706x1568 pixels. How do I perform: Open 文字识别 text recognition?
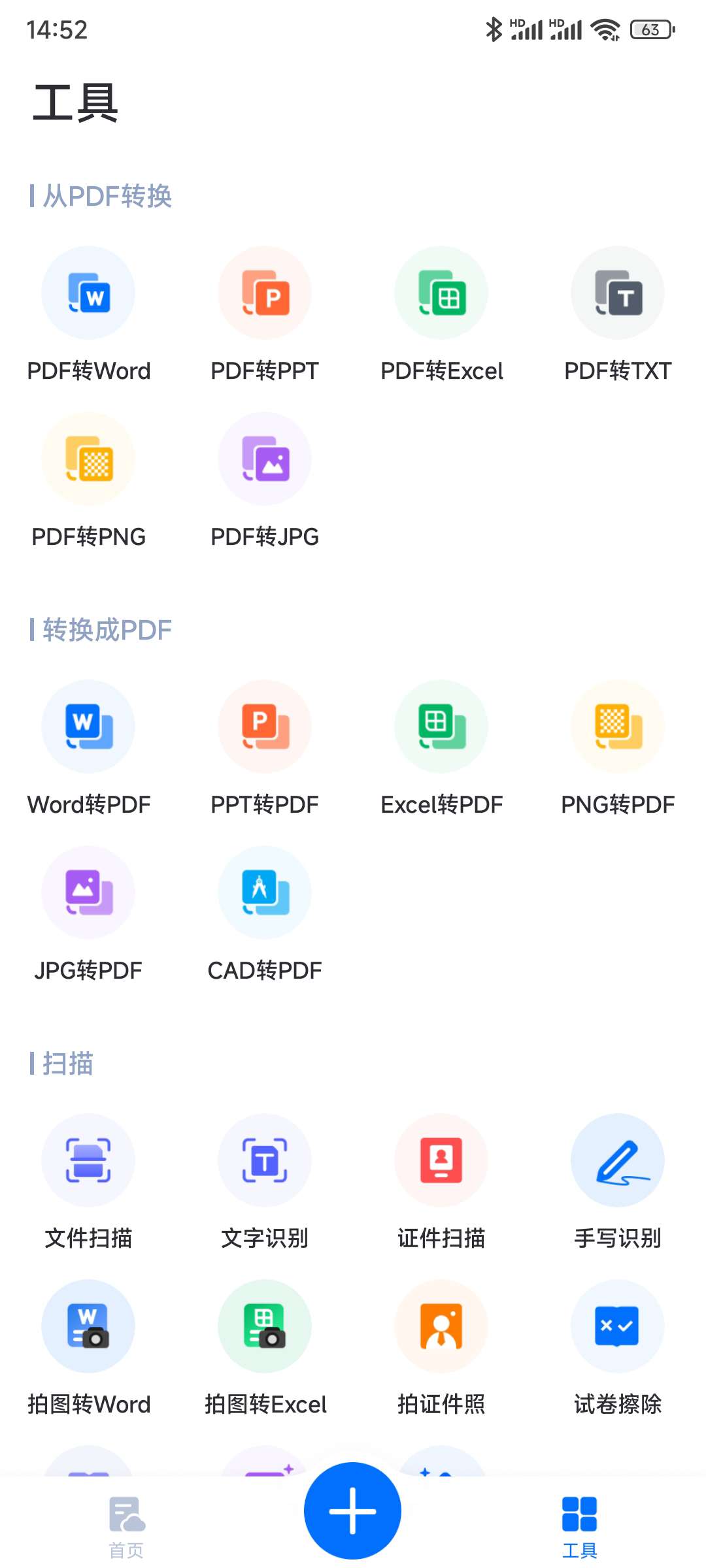265,1161
